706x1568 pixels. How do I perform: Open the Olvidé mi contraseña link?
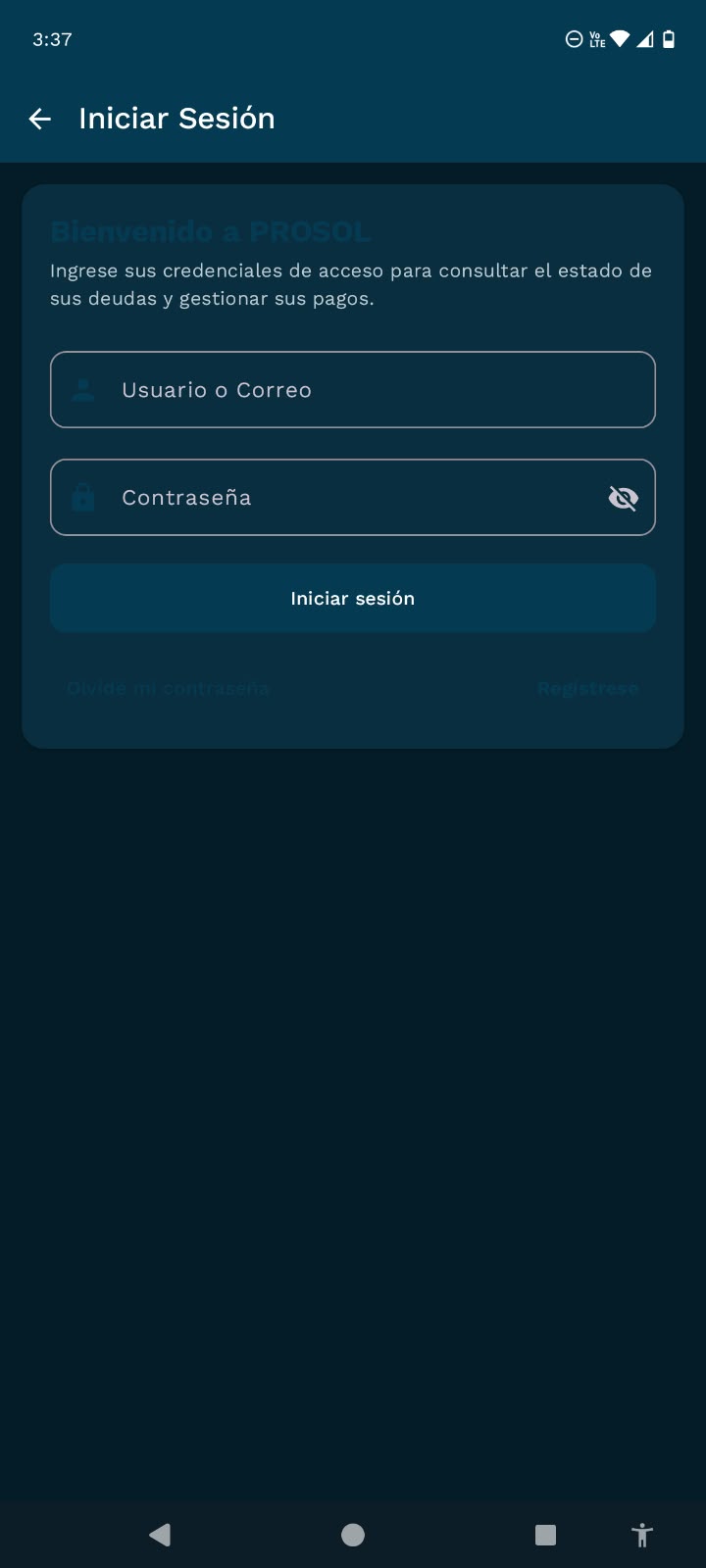[x=168, y=689]
